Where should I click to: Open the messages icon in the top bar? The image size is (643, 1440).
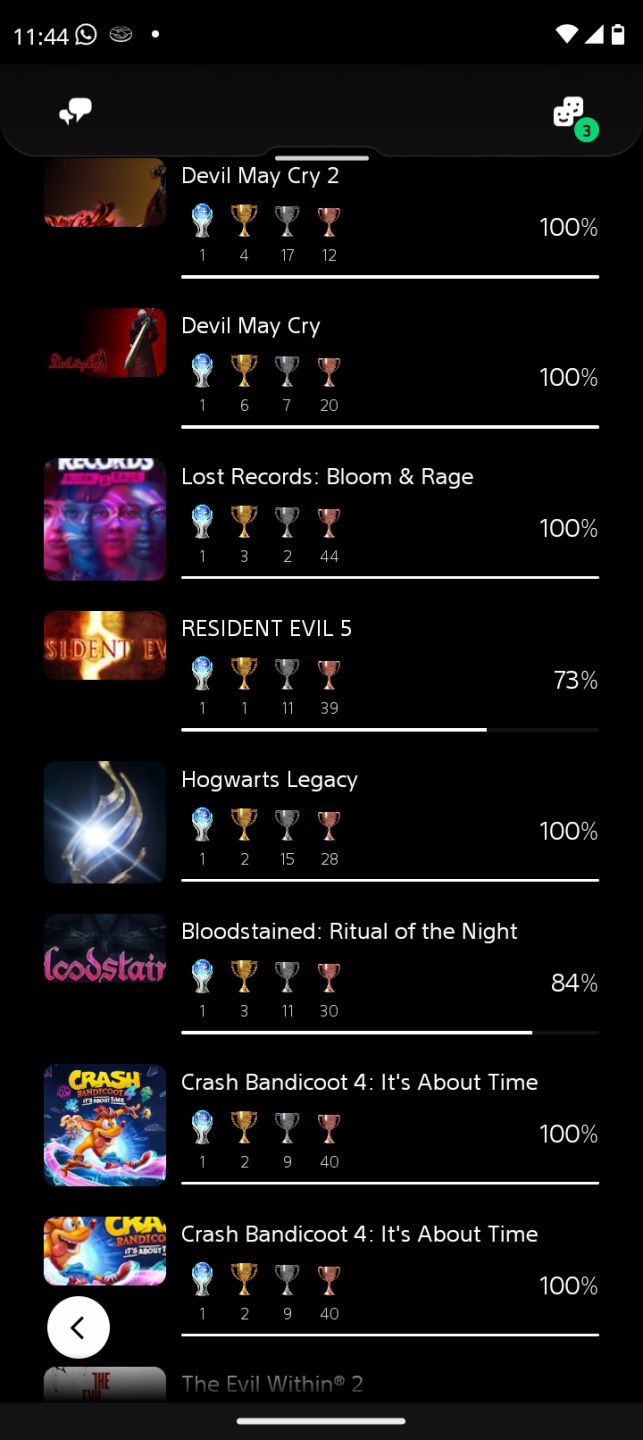(x=75, y=111)
